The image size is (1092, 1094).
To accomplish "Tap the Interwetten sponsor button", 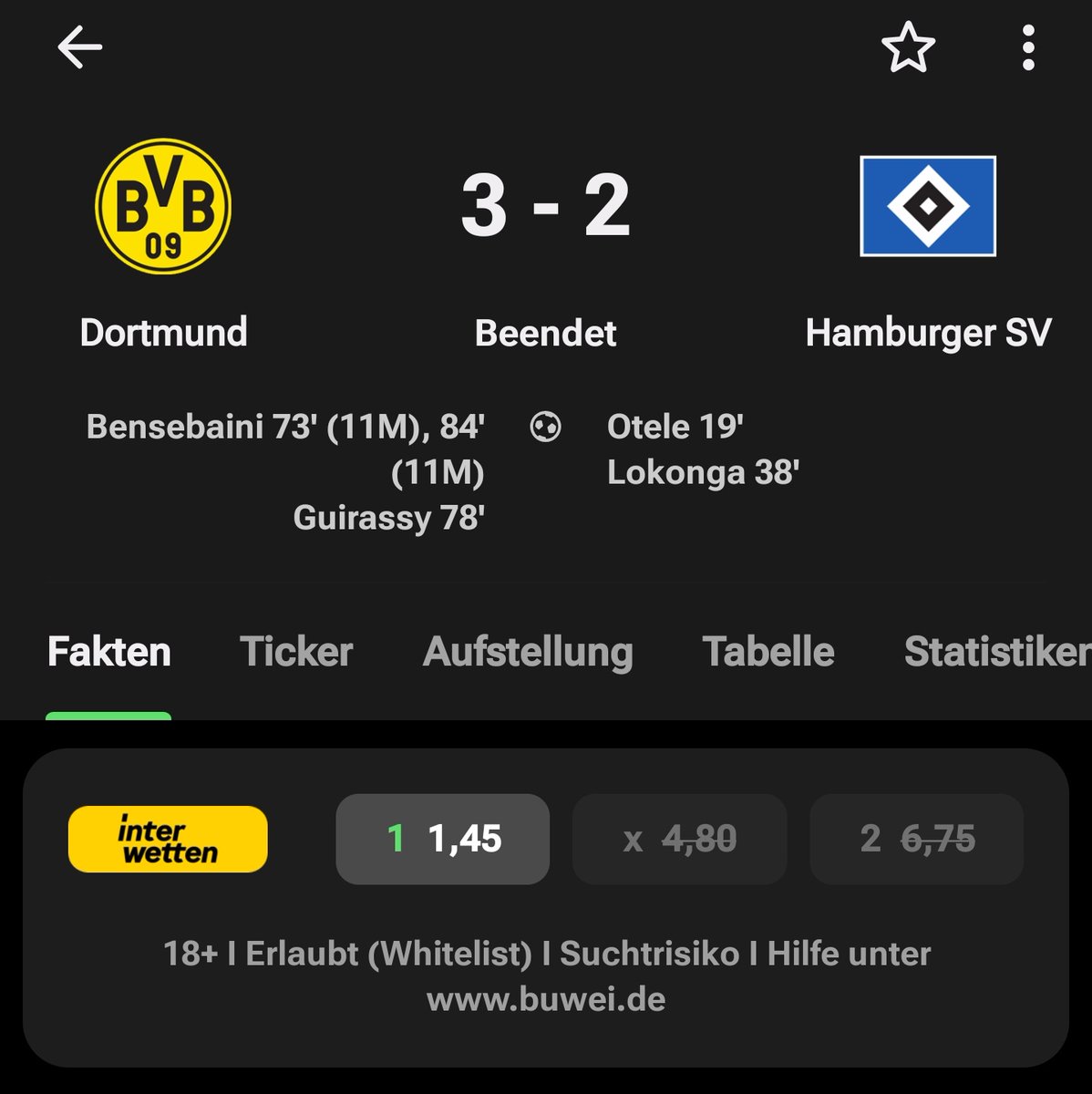I will (x=168, y=839).
